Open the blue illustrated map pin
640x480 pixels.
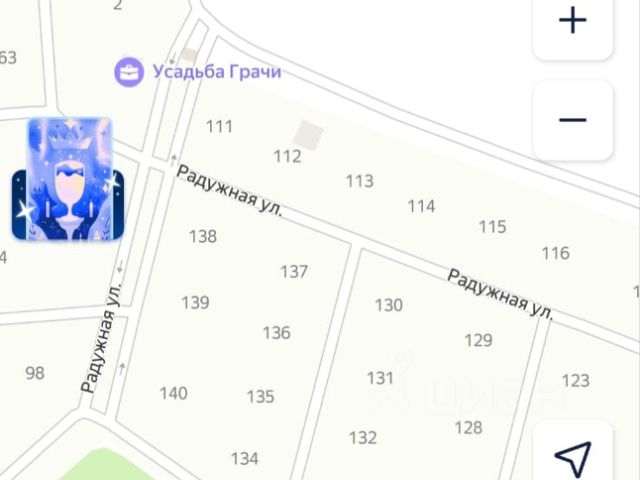pos(68,180)
